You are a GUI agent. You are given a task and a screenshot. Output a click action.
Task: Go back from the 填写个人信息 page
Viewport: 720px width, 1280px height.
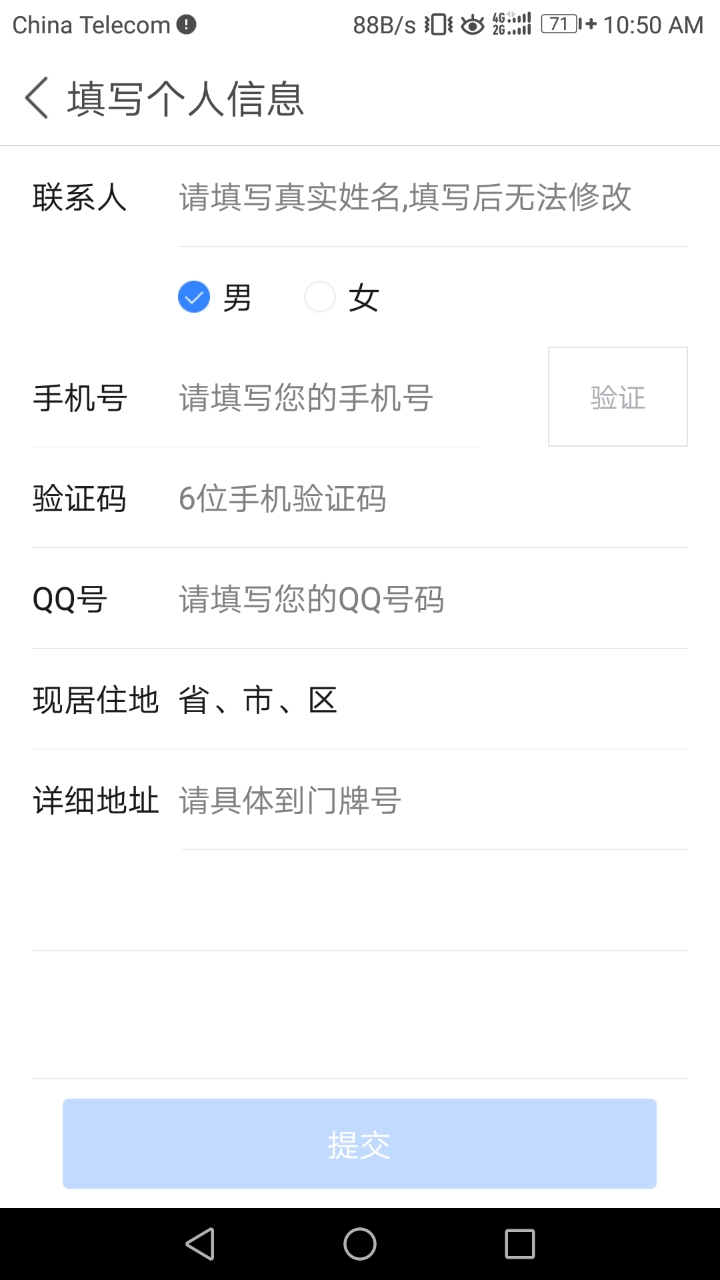(x=37, y=99)
